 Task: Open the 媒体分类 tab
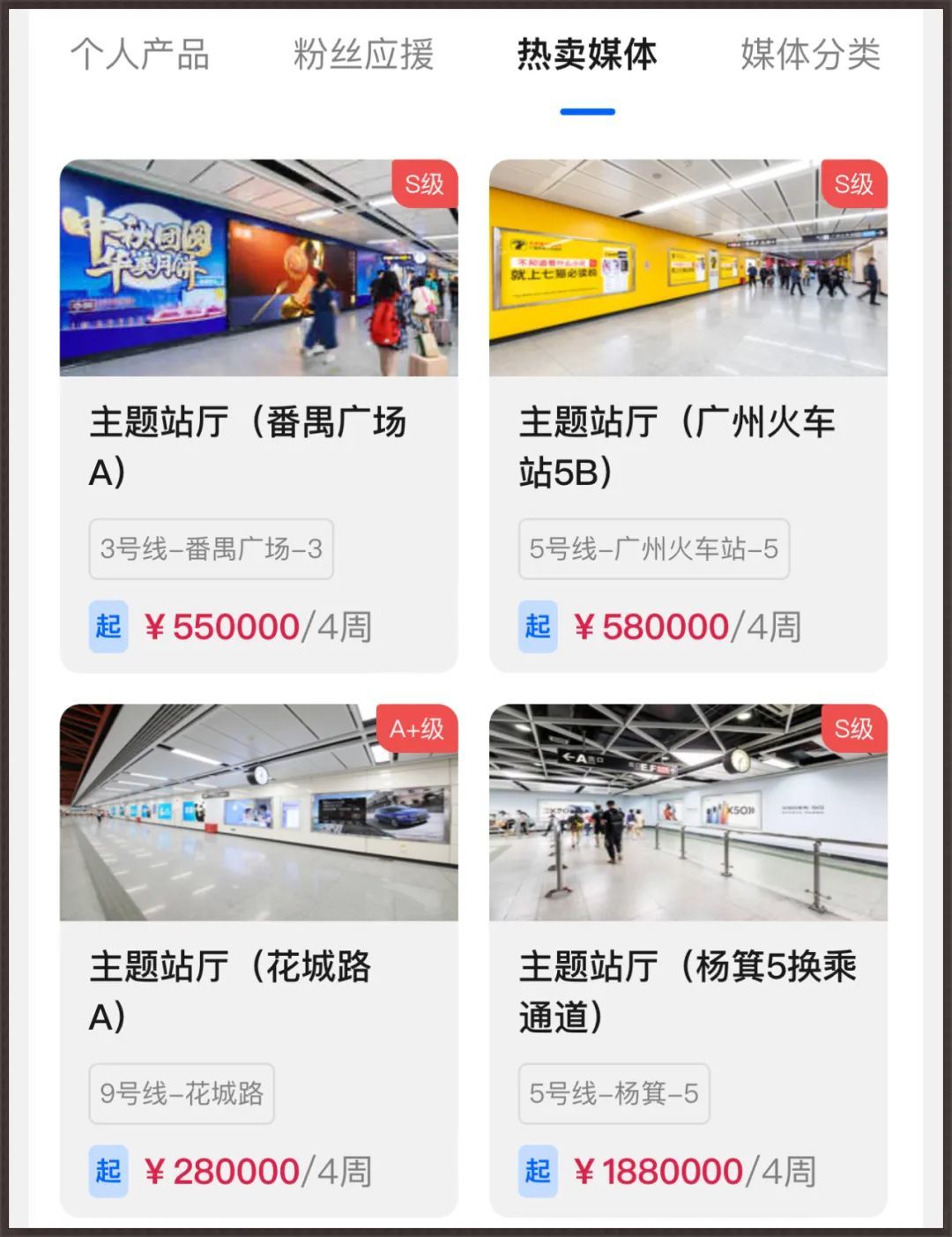click(810, 55)
